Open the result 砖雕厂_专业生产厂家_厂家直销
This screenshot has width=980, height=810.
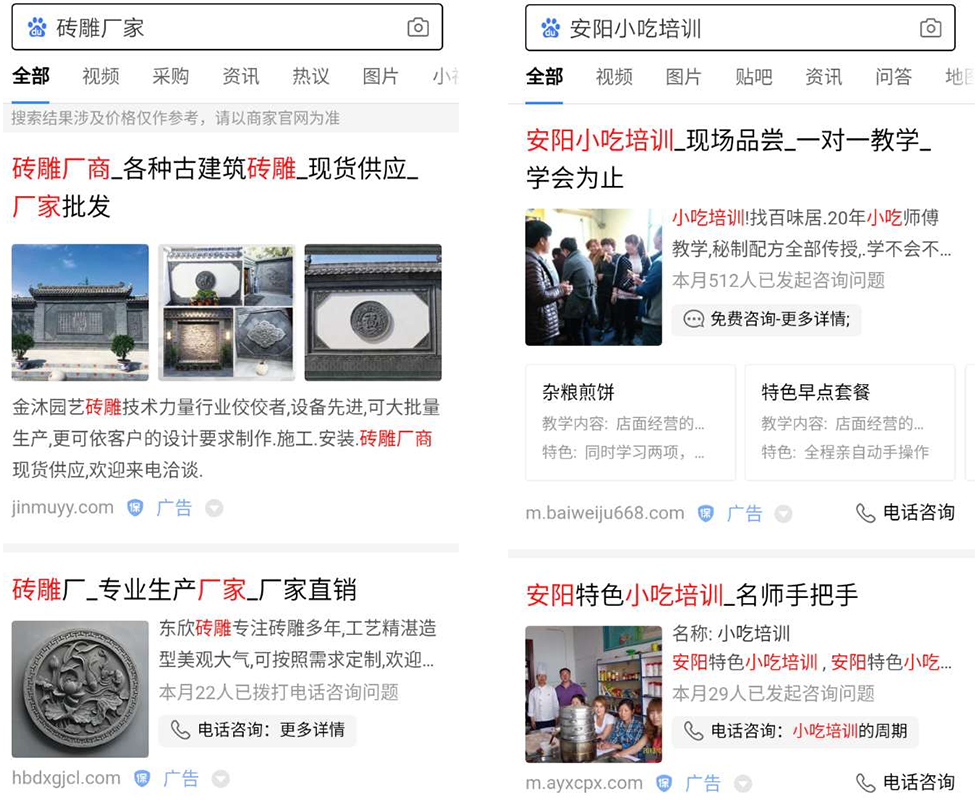coord(185,590)
